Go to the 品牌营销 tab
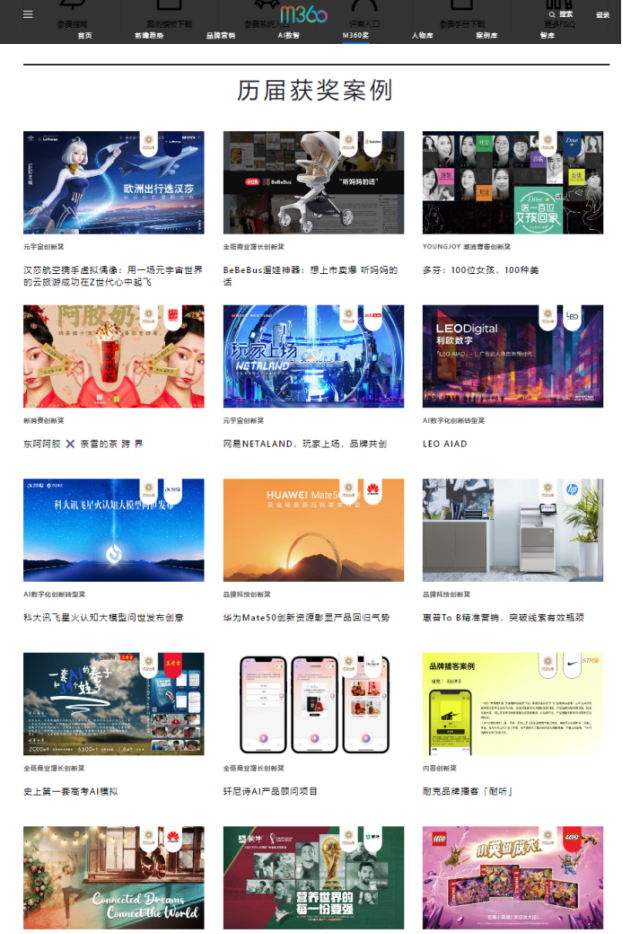The image size is (623, 934). 220,35
